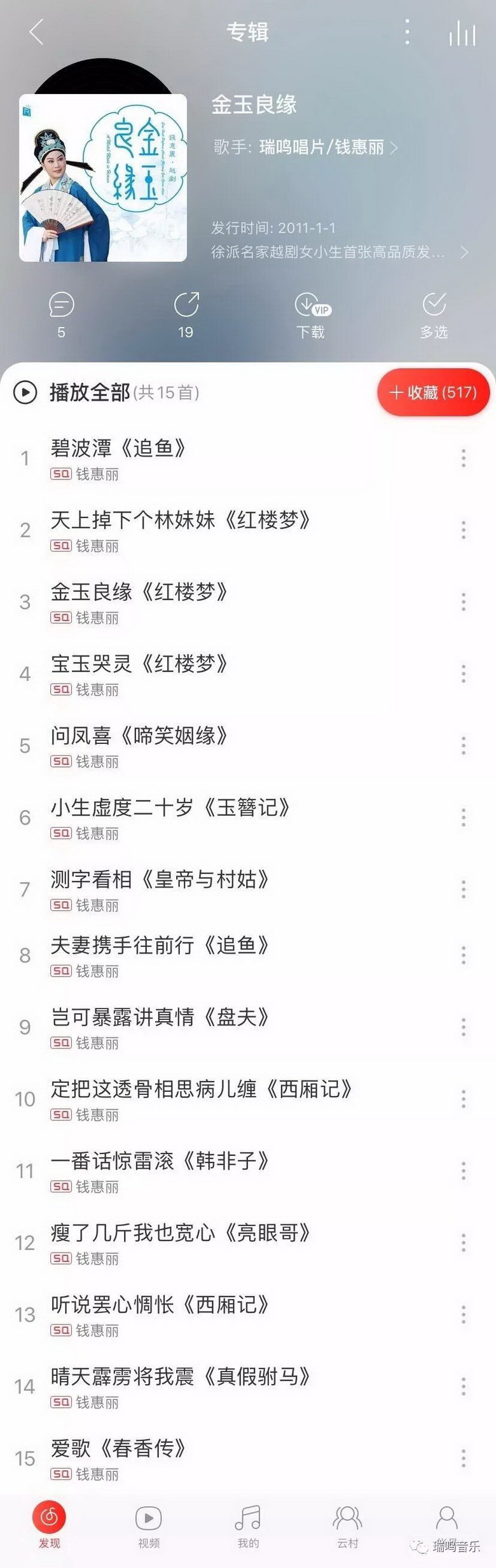The height and width of the screenshot is (1568, 496).
Task: Open the 发现 tab
Action: tap(50, 1526)
